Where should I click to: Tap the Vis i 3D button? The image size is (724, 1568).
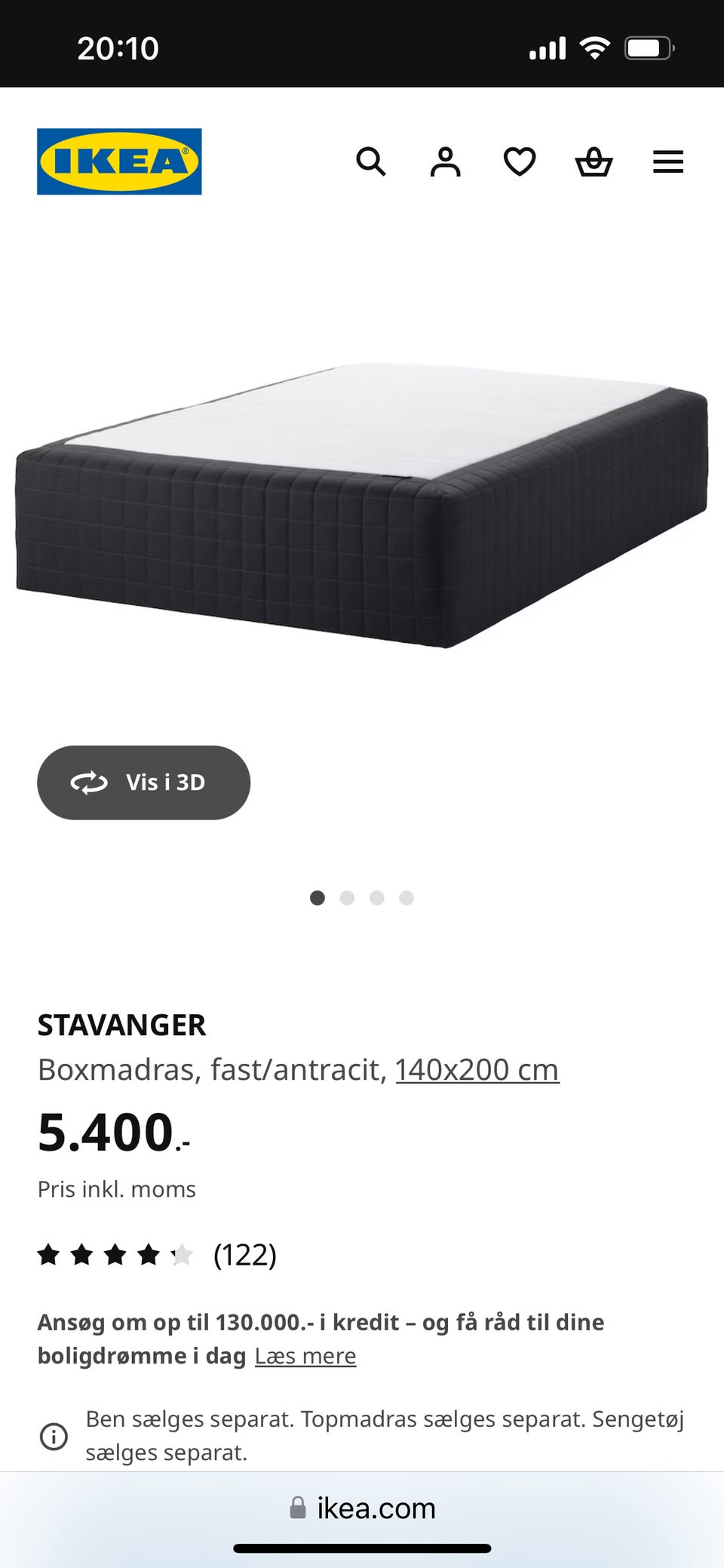coord(143,782)
